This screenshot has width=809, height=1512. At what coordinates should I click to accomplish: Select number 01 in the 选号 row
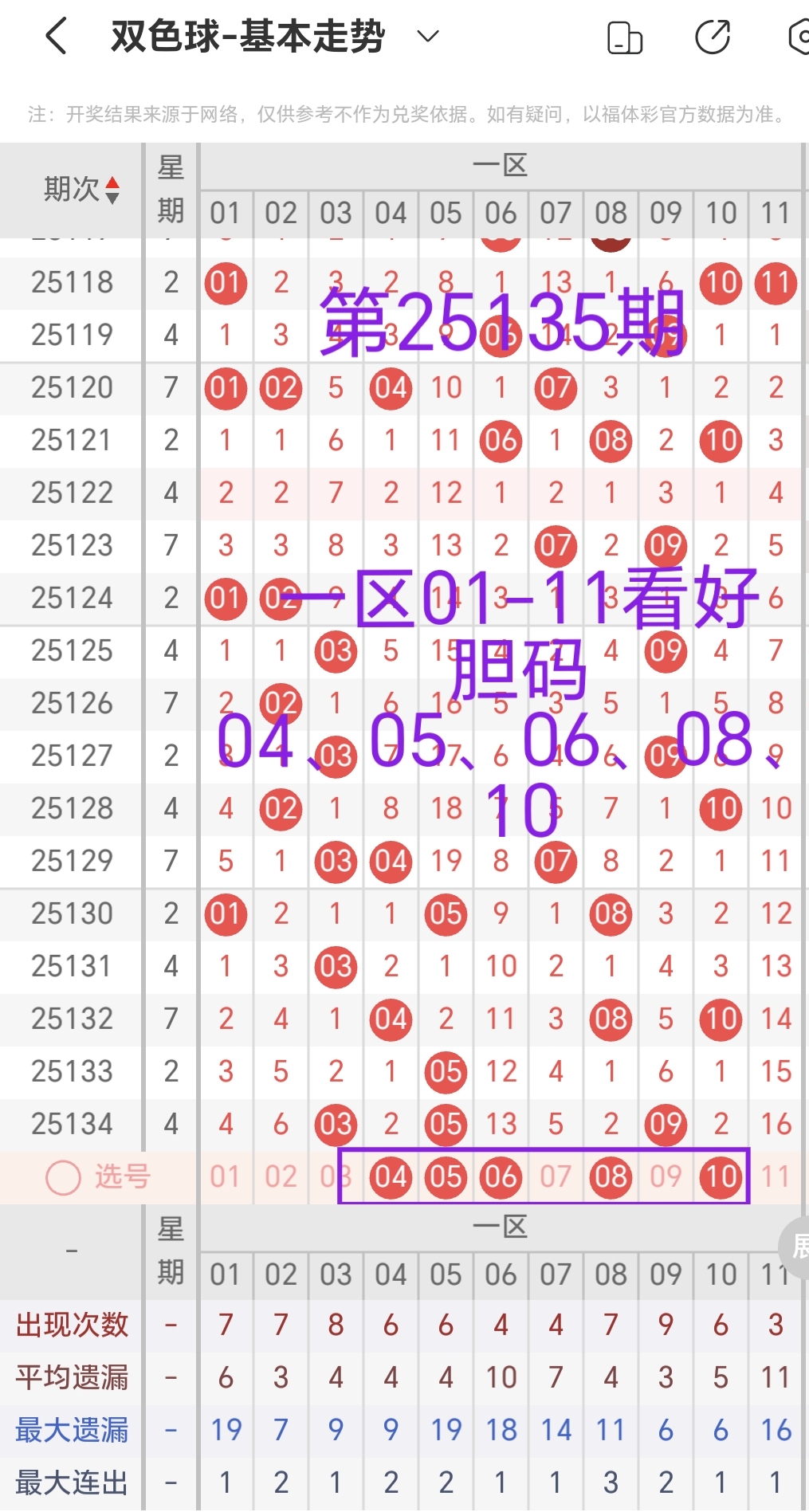(x=226, y=1177)
